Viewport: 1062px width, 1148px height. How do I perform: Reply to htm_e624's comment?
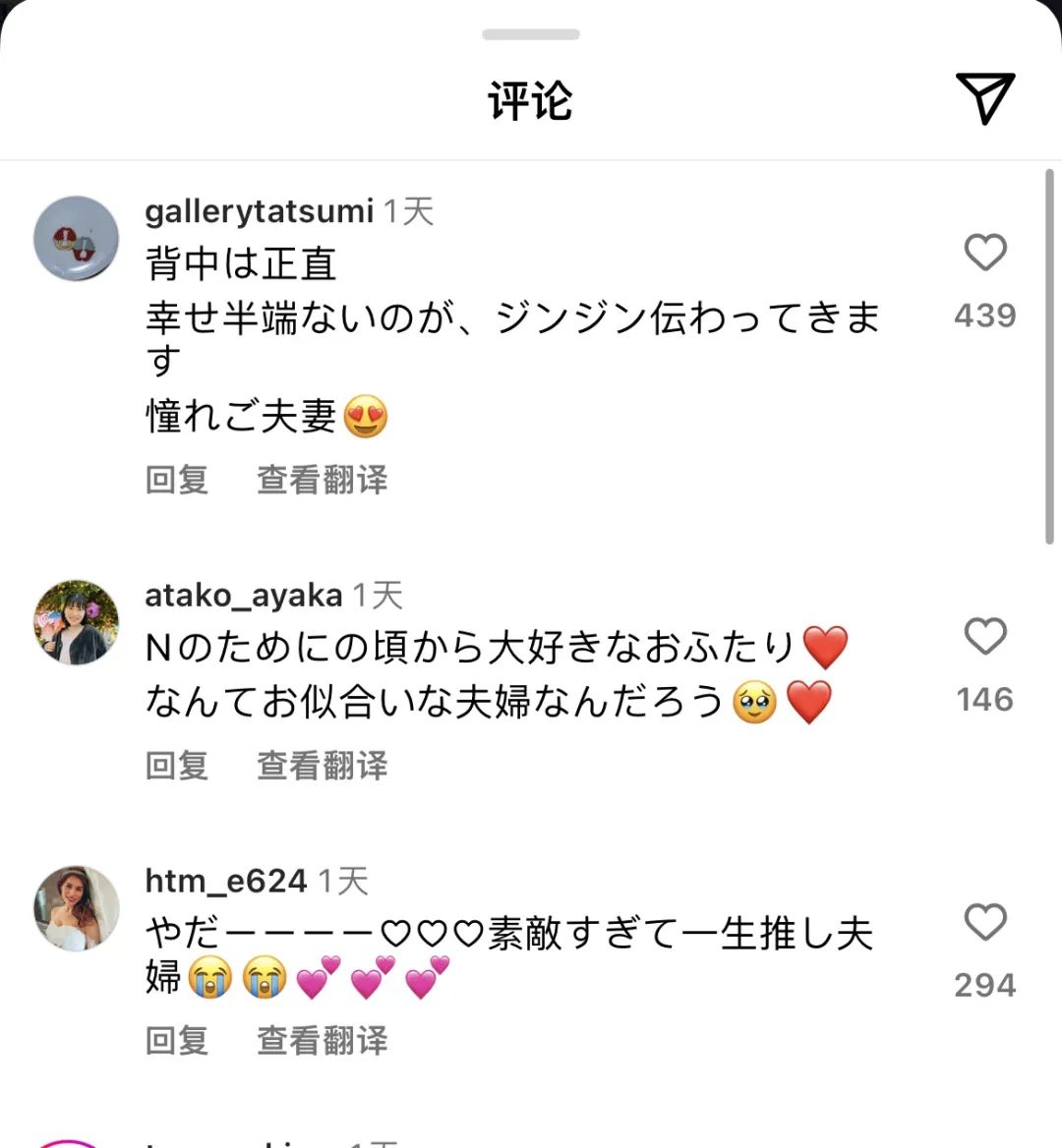177,1040
